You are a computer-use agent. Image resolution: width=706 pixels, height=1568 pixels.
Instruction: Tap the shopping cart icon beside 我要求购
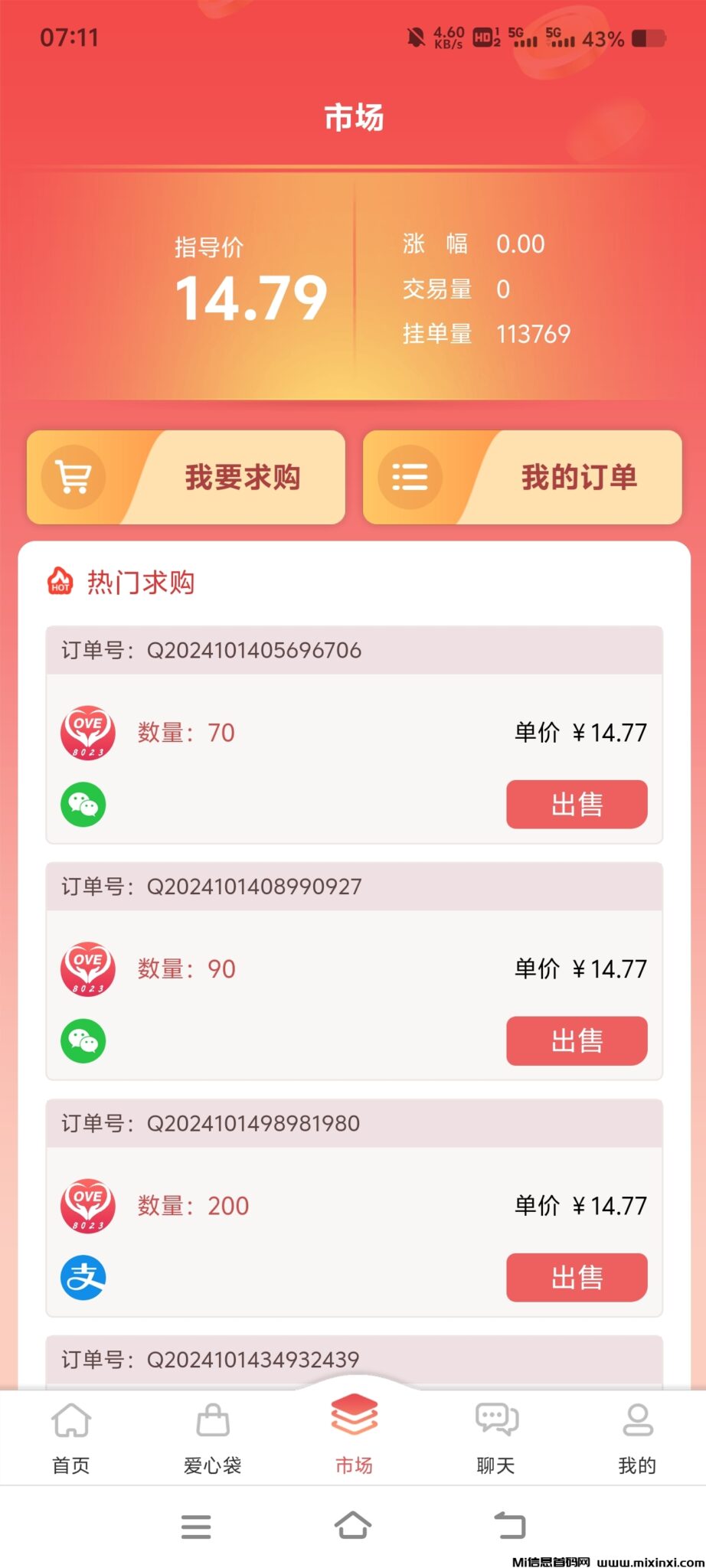73,476
